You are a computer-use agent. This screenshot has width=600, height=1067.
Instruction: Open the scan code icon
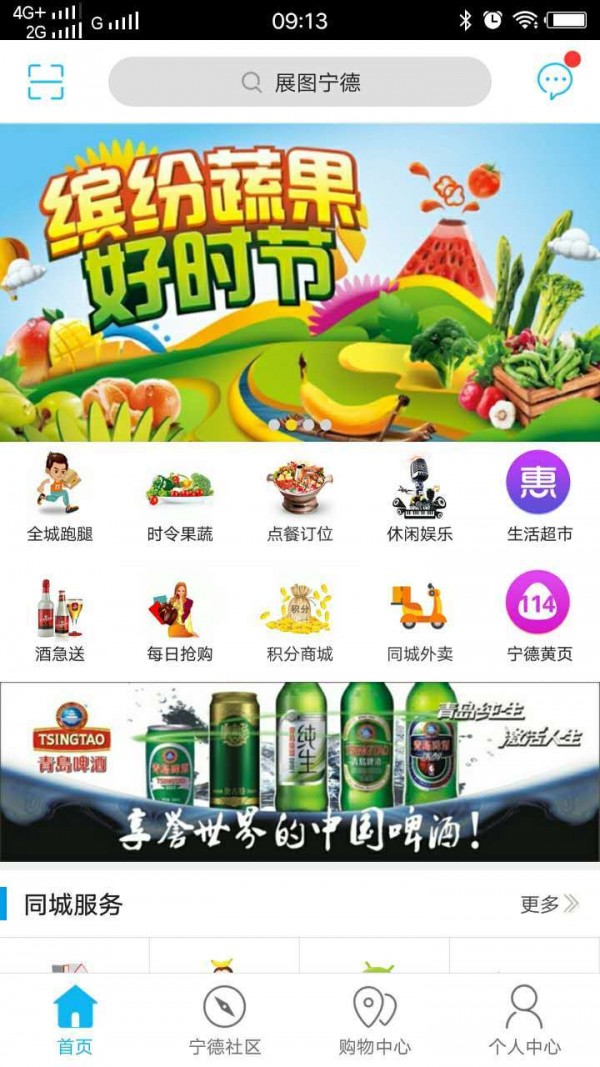(x=45, y=82)
